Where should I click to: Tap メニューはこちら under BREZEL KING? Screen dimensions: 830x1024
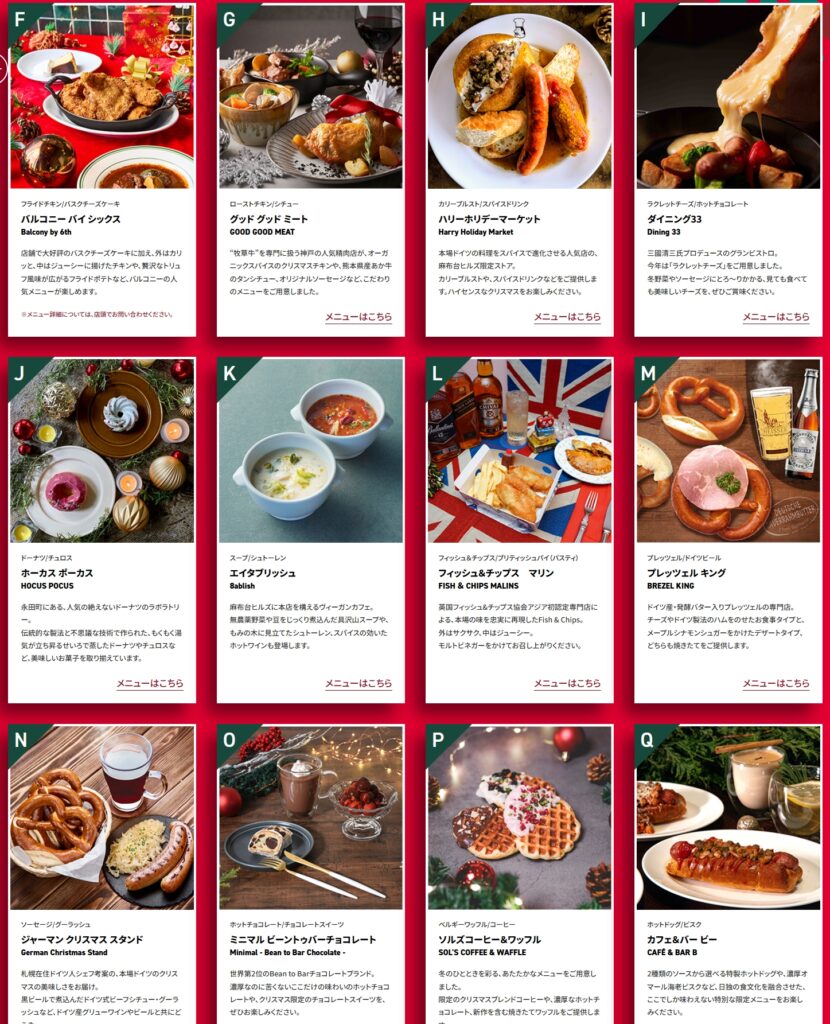coord(776,684)
